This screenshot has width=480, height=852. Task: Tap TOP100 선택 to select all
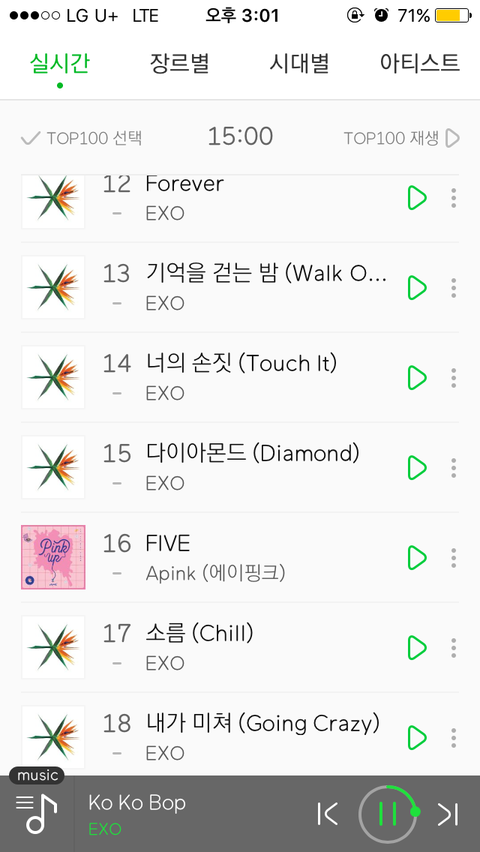point(82,138)
